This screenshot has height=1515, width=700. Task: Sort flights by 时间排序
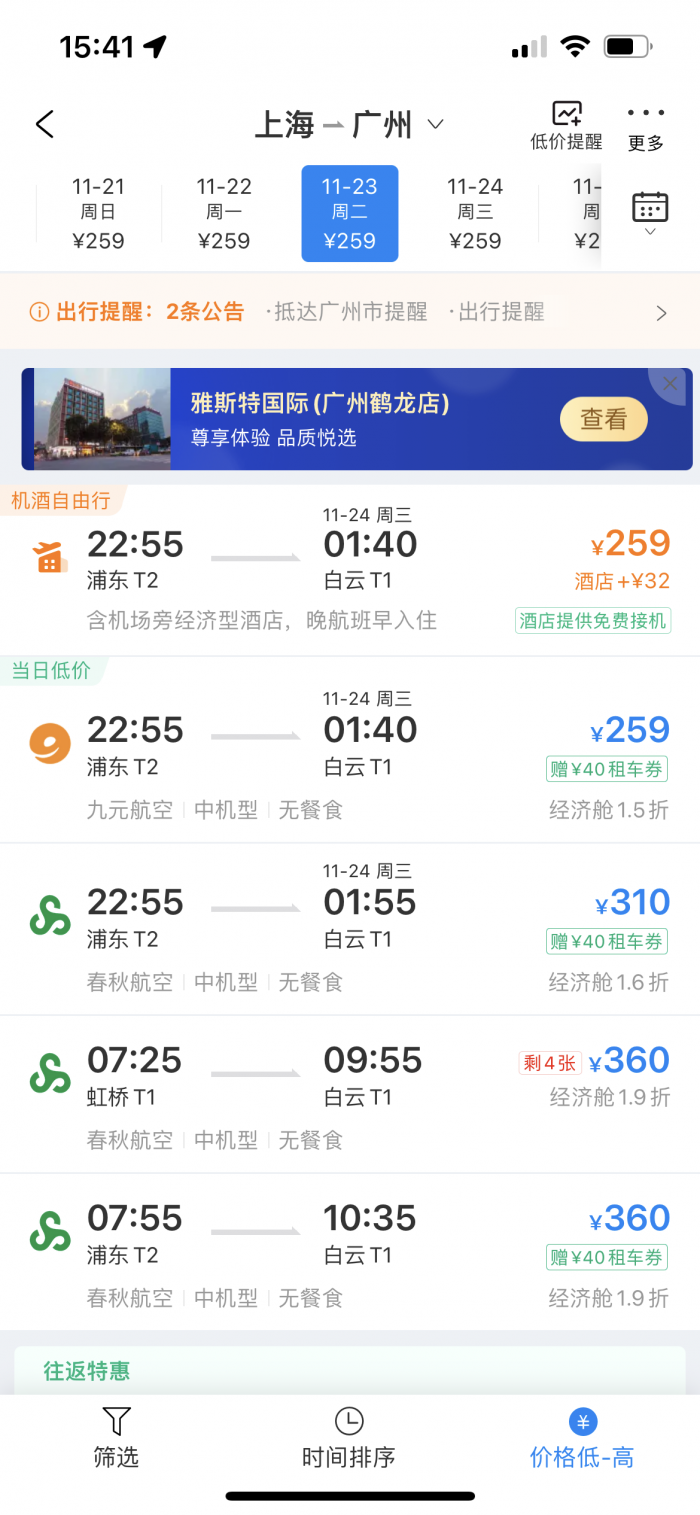(x=349, y=1438)
